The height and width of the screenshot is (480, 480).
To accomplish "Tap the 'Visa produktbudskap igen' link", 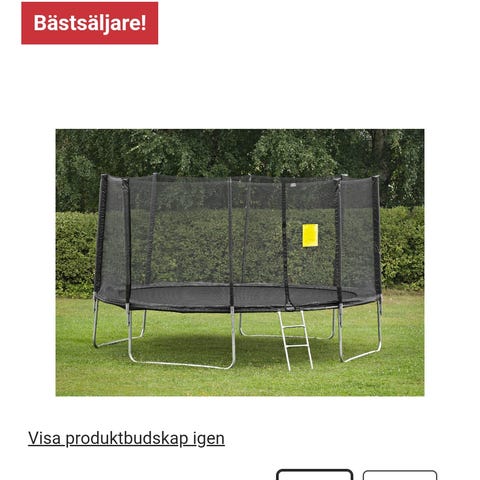I will click(x=126, y=438).
